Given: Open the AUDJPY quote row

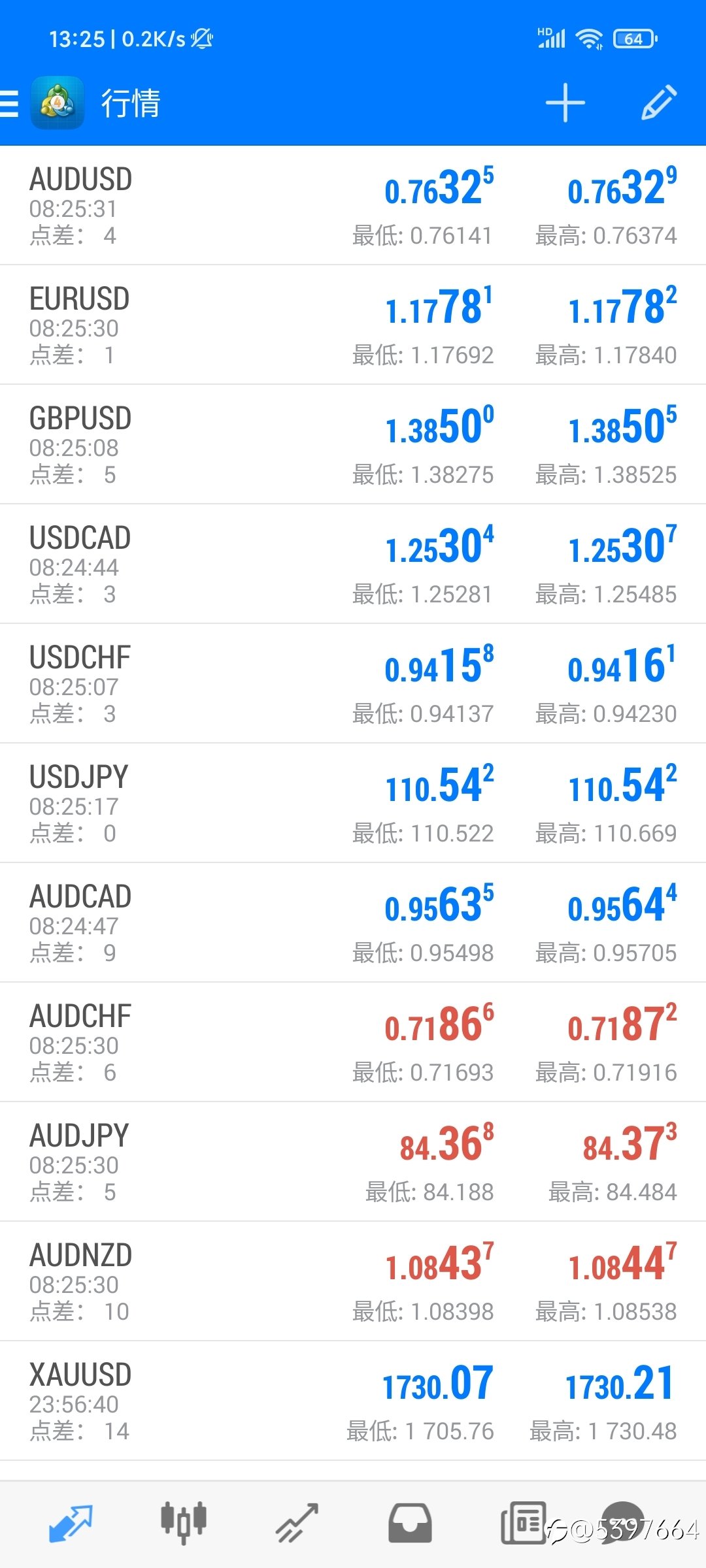Looking at the screenshot, I should (353, 1162).
